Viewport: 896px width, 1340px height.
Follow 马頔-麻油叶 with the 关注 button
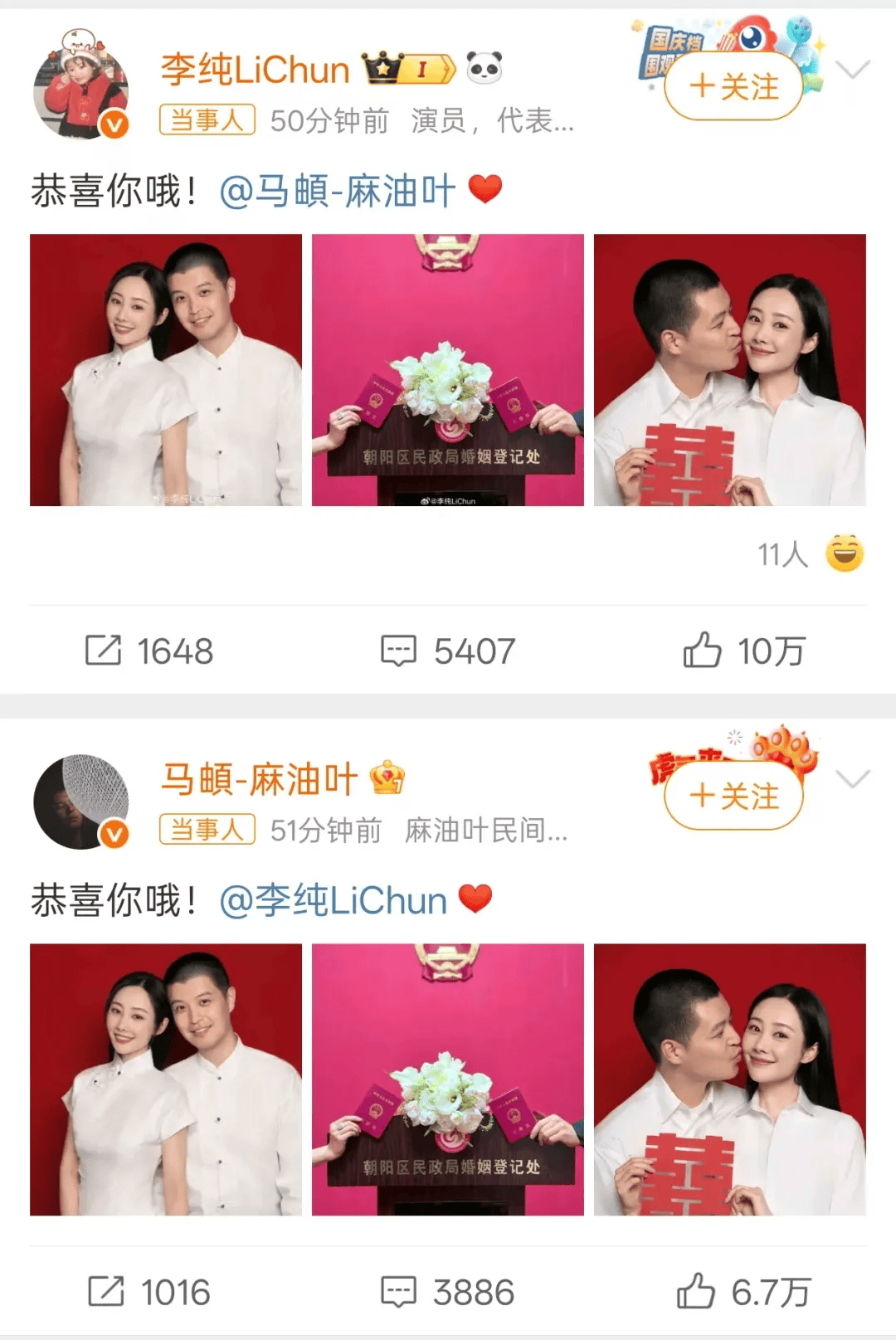coord(733,797)
